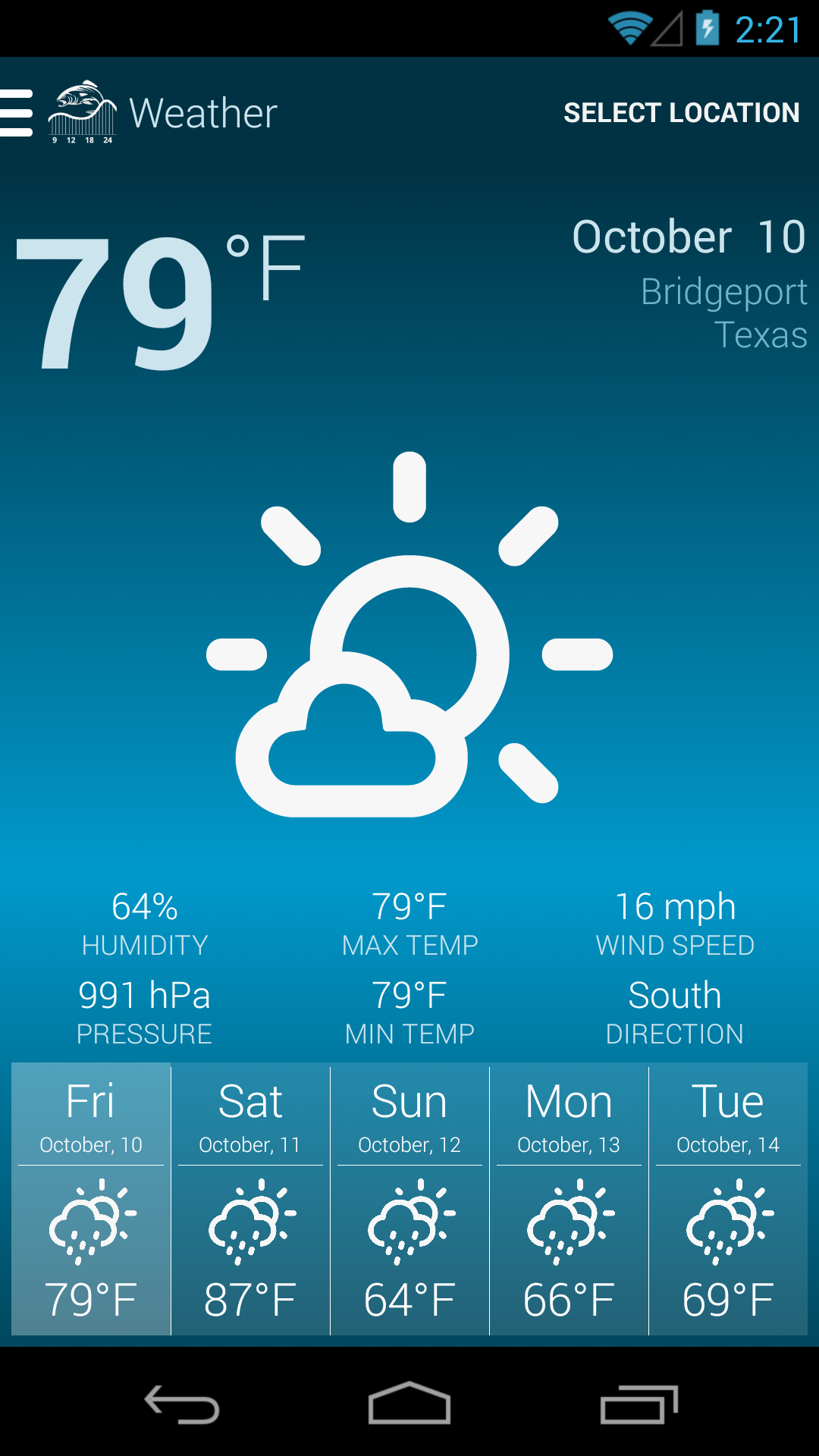819x1456 pixels.
Task: Tap SELECT LOCATION button
Action: [x=681, y=113]
